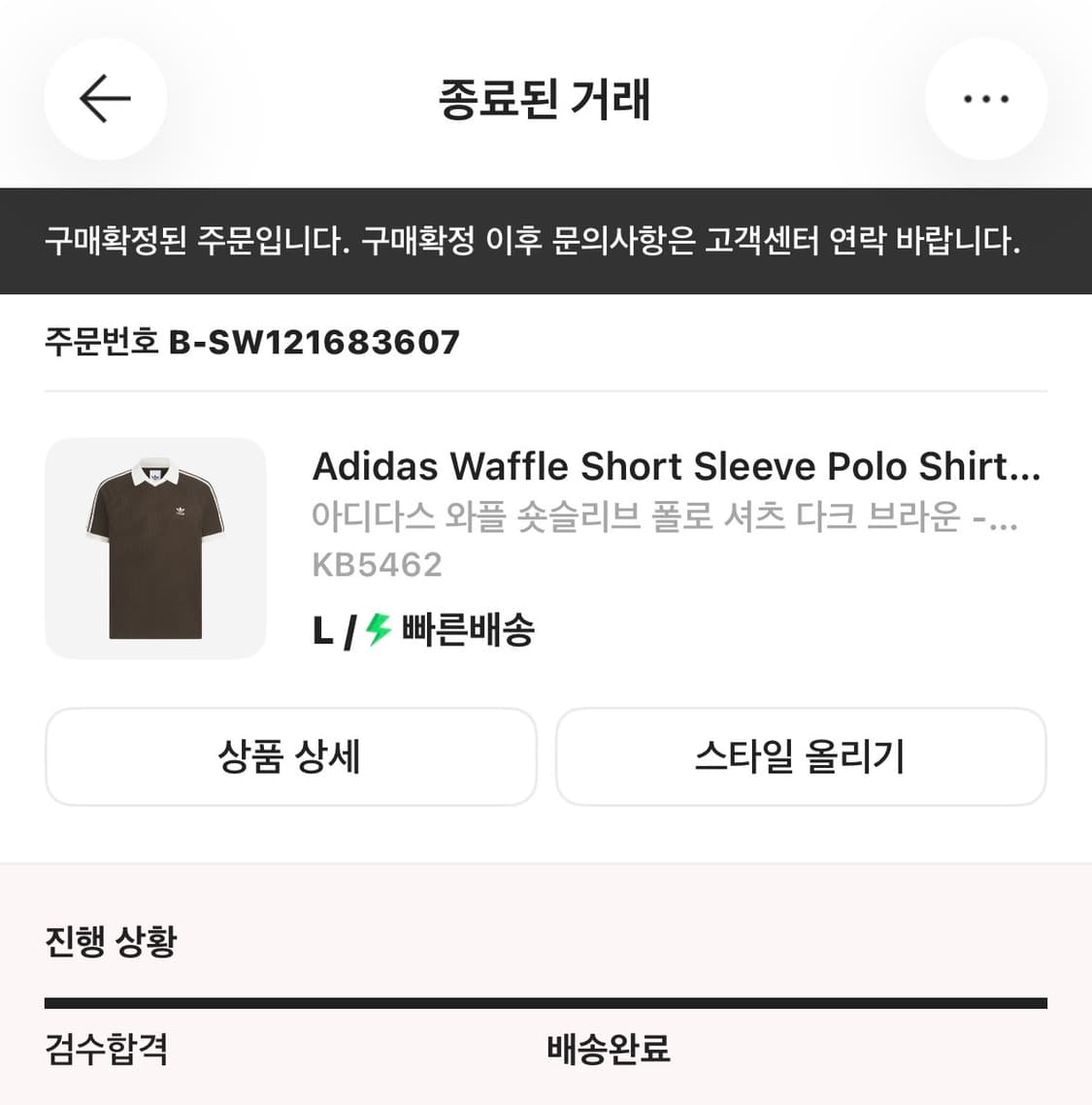Select the order number B-SW121683607
This screenshot has height=1105, width=1092.
point(314,342)
